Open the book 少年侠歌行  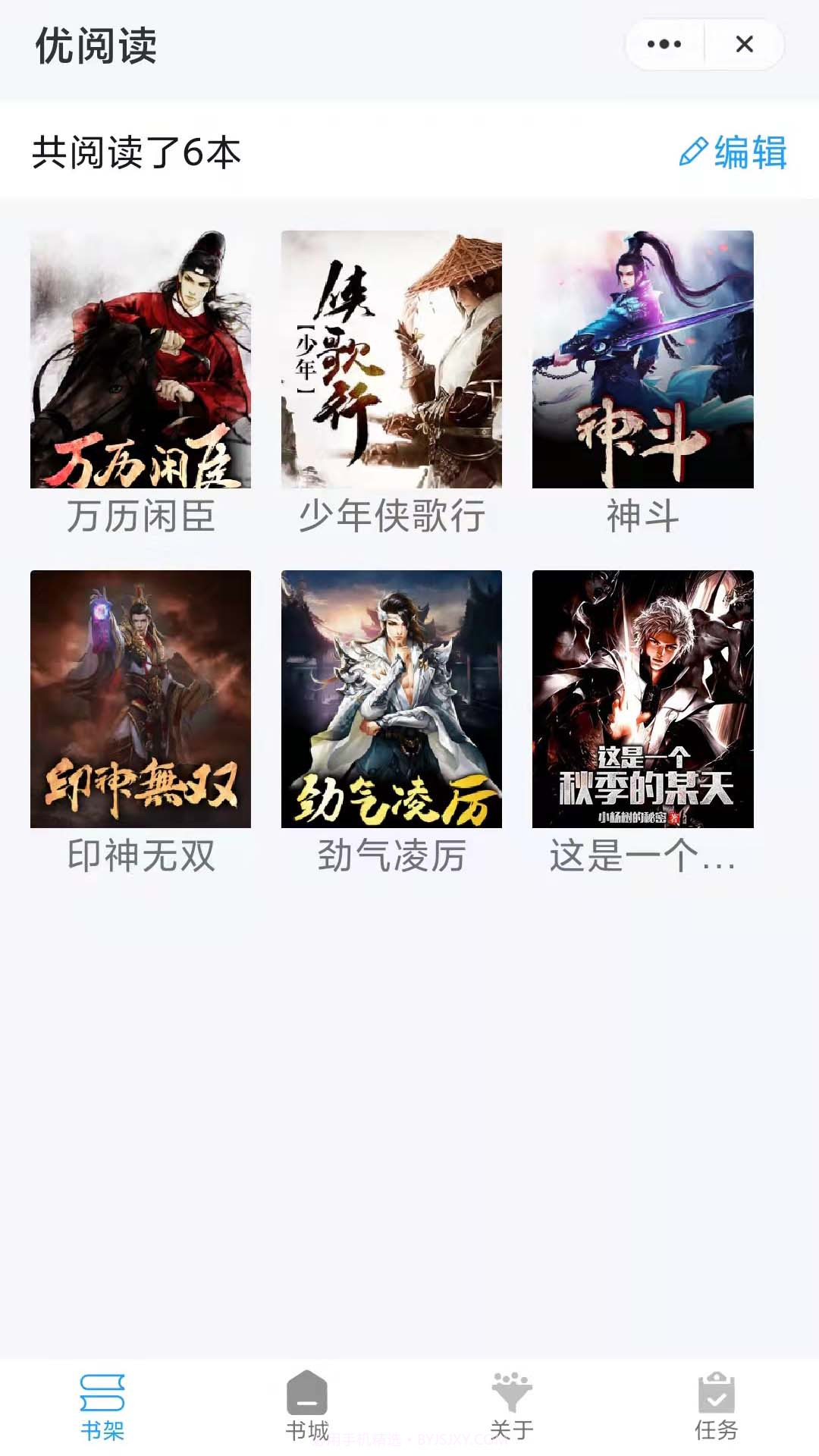coord(394,360)
